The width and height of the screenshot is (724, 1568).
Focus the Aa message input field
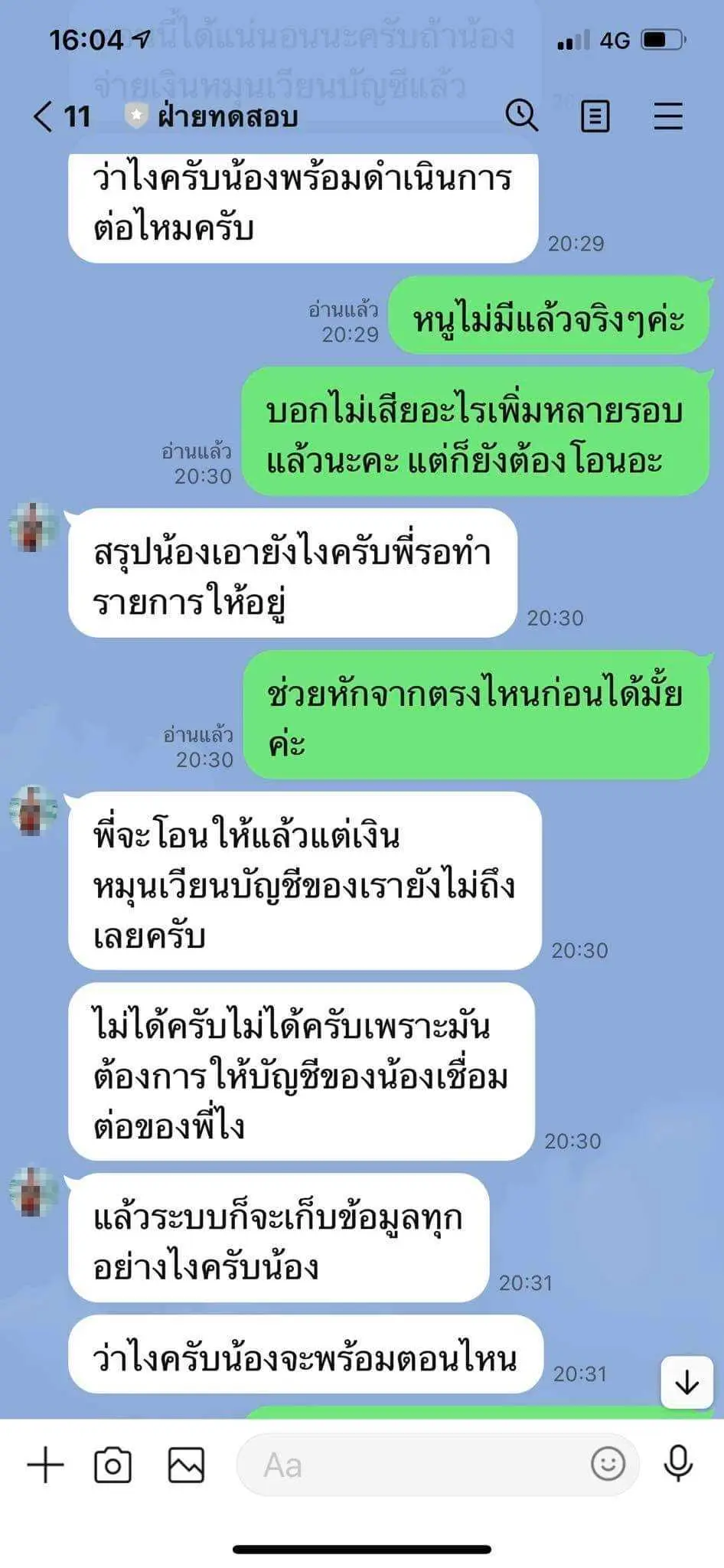[x=413, y=1465]
